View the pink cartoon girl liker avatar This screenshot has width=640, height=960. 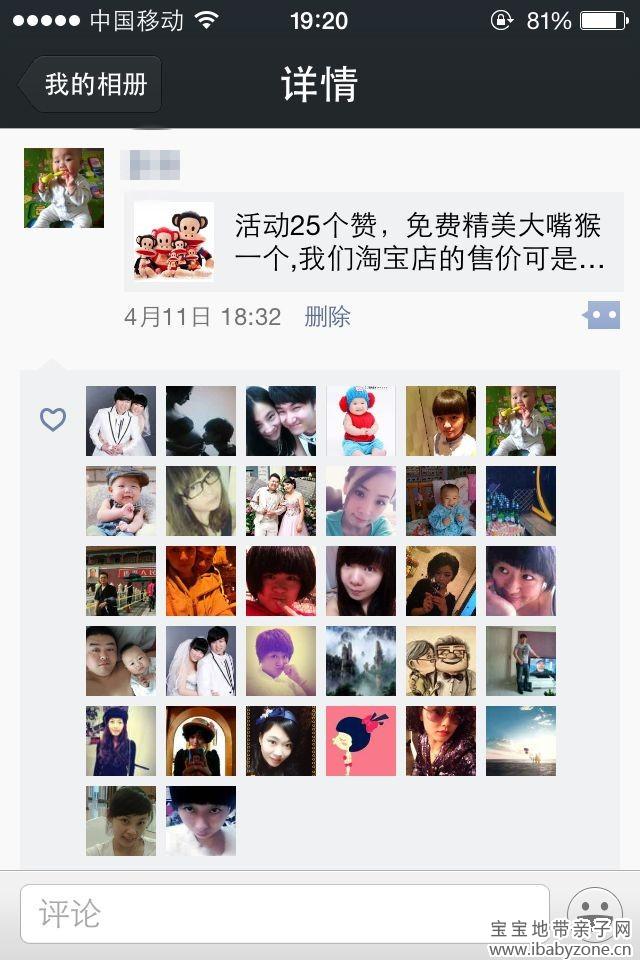[361, 741]
